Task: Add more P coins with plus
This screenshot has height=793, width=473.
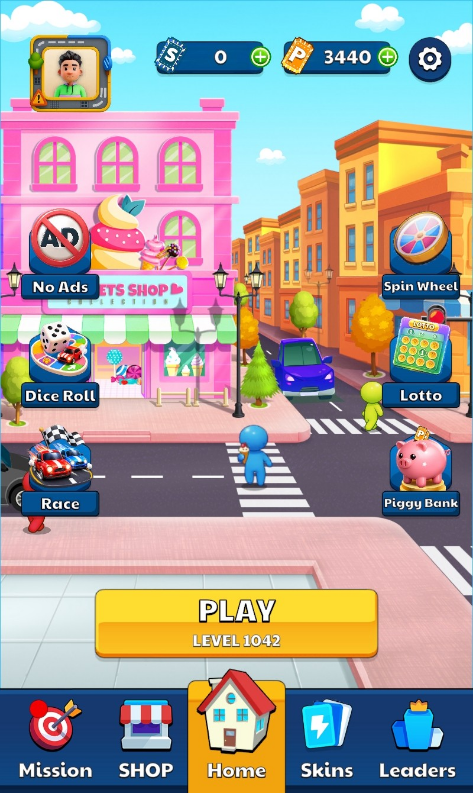Action: coord(388,57)
